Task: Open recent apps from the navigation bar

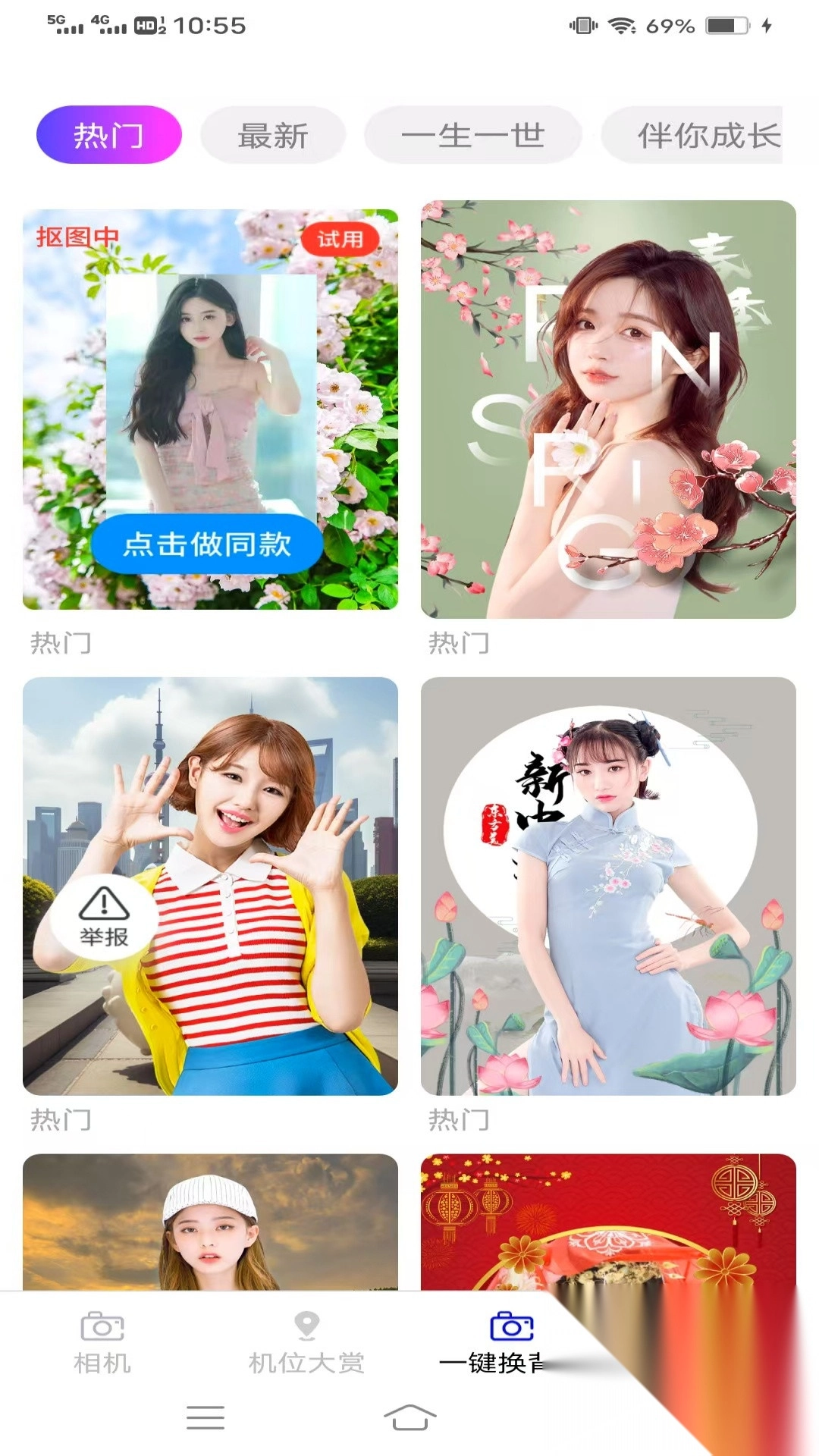Action: pyautogui.click(x=206, y=1417)
